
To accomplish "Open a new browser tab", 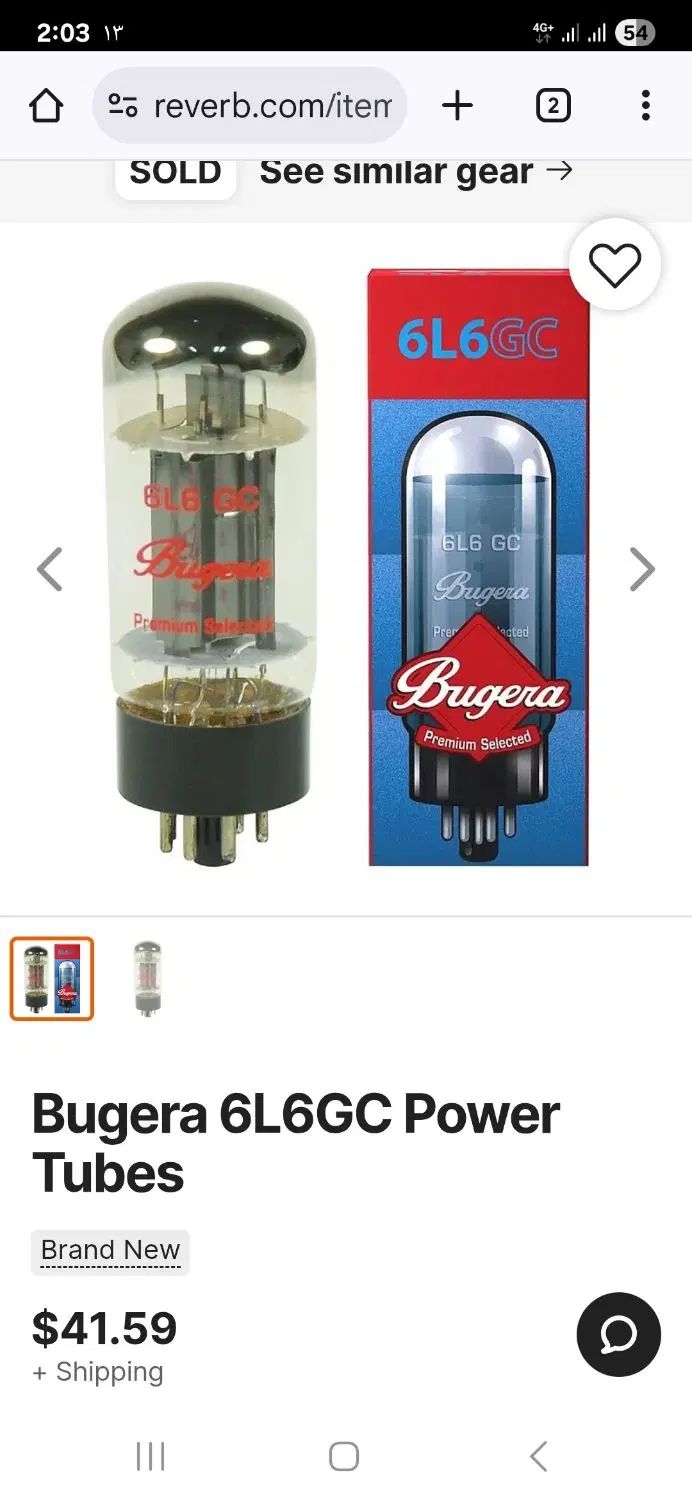I will [457, 105].
